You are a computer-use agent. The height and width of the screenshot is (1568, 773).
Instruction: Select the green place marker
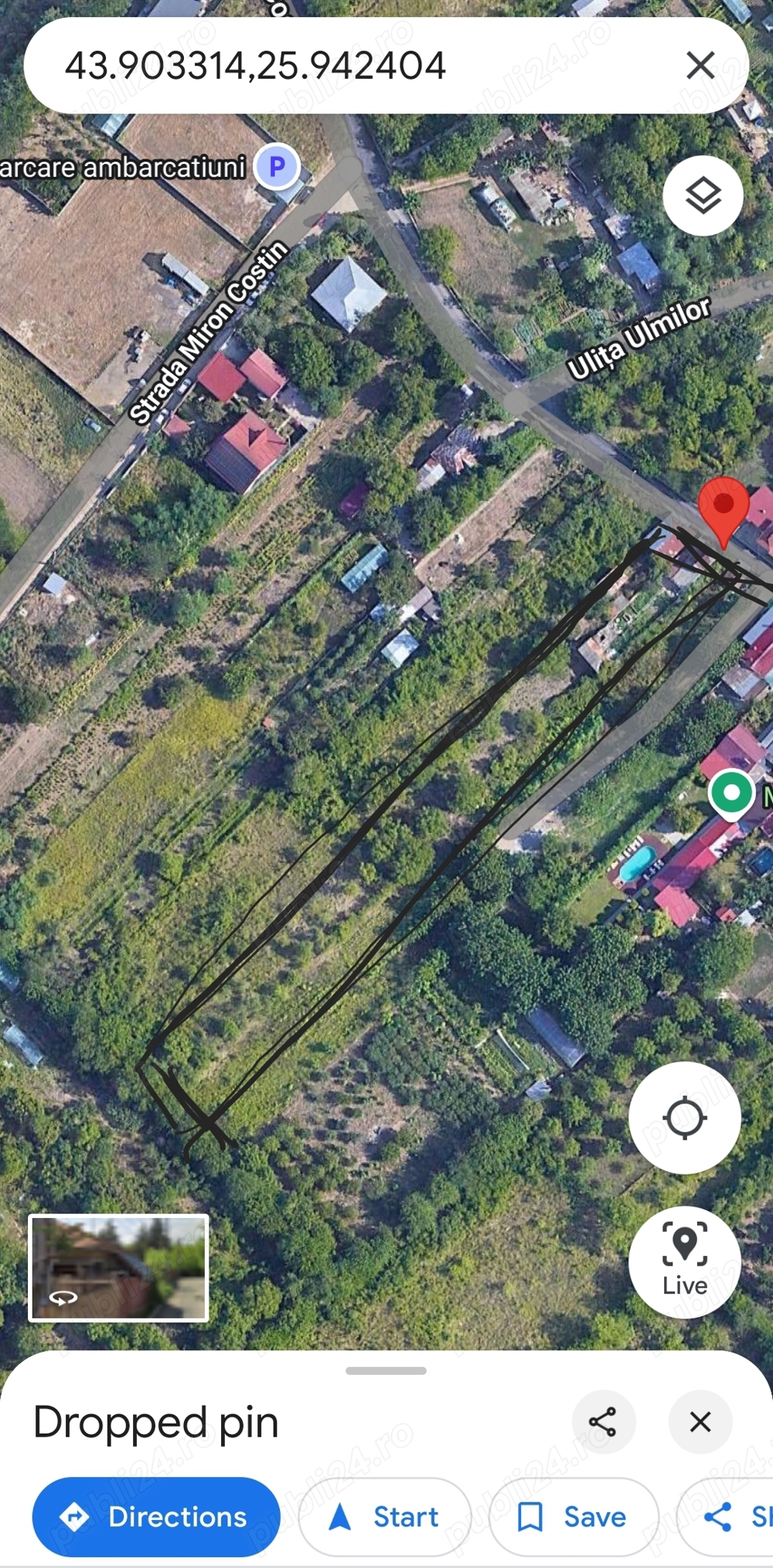(x=731, y=793)
